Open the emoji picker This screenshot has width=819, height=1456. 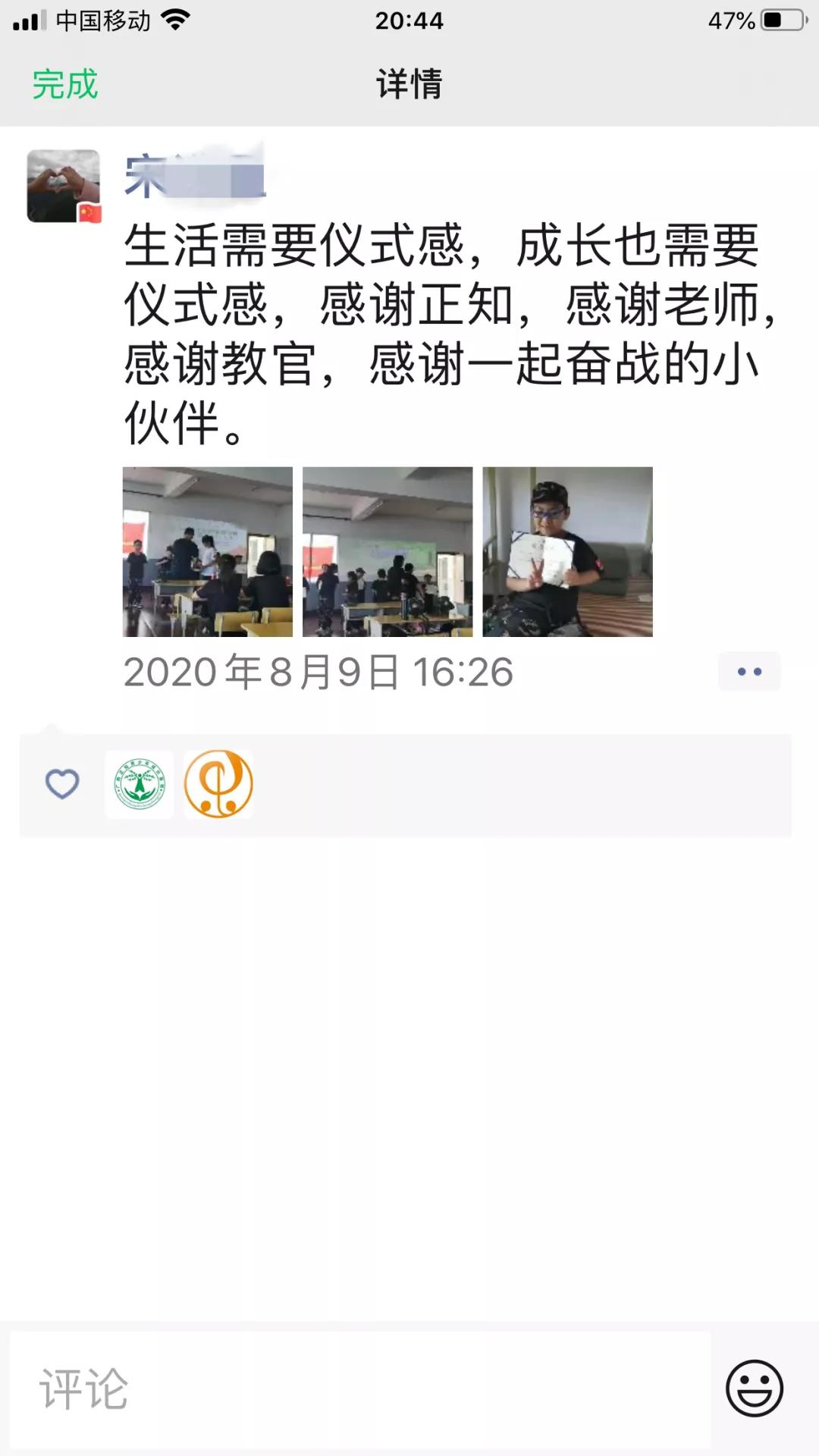pyautogui.click(x=754, y=1388)
